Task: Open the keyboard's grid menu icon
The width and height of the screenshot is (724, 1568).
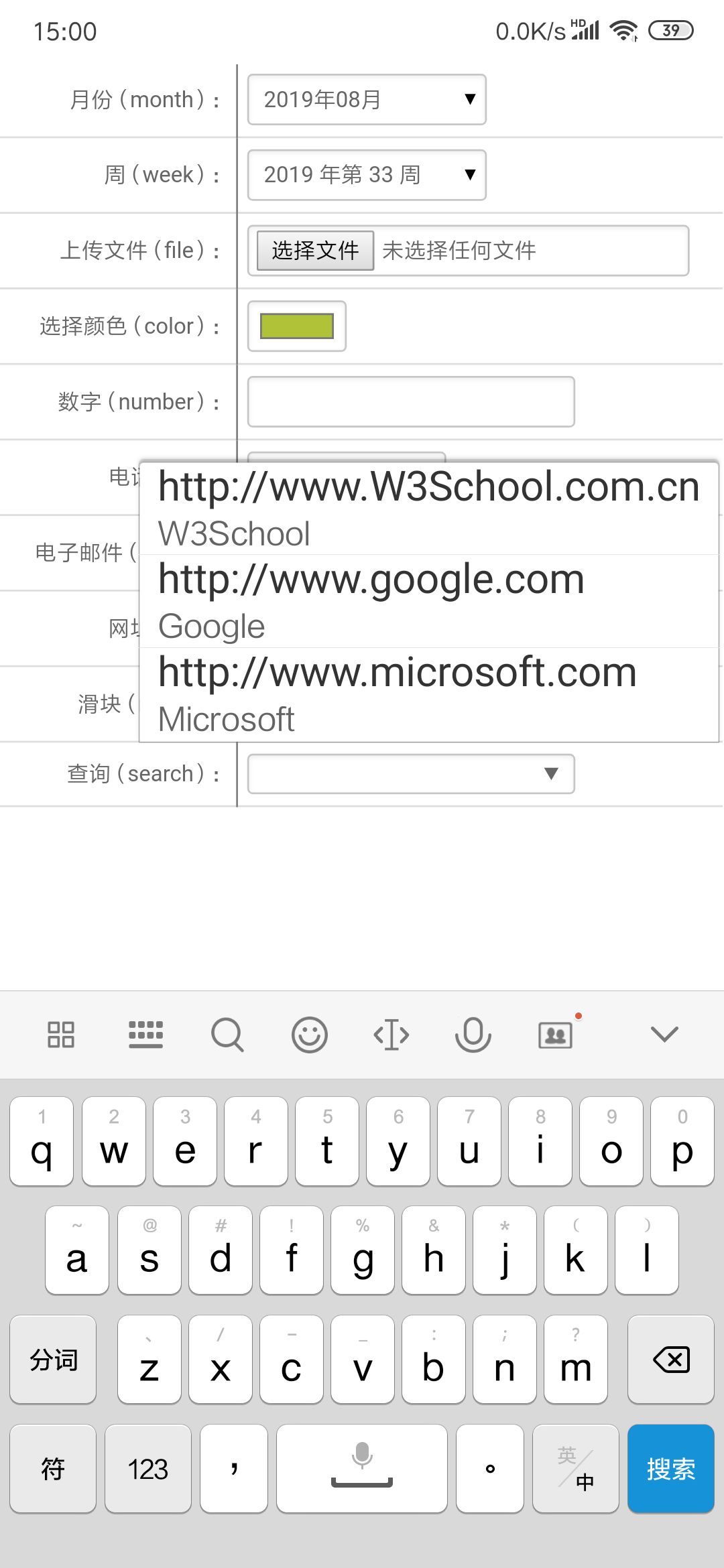Action: point(61,1035)
